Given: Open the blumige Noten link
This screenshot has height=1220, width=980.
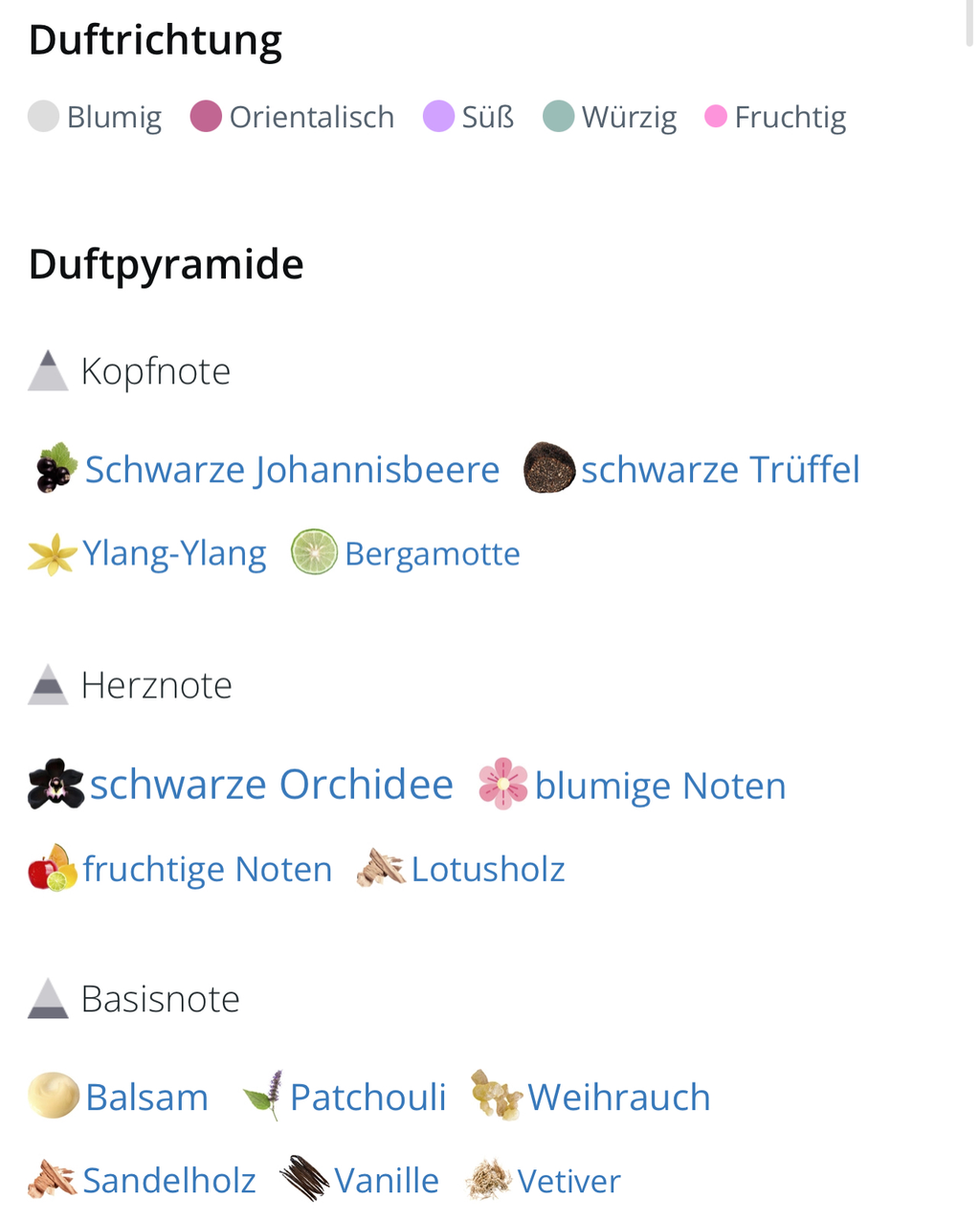Looking at the screenshot, I should 659,786.
